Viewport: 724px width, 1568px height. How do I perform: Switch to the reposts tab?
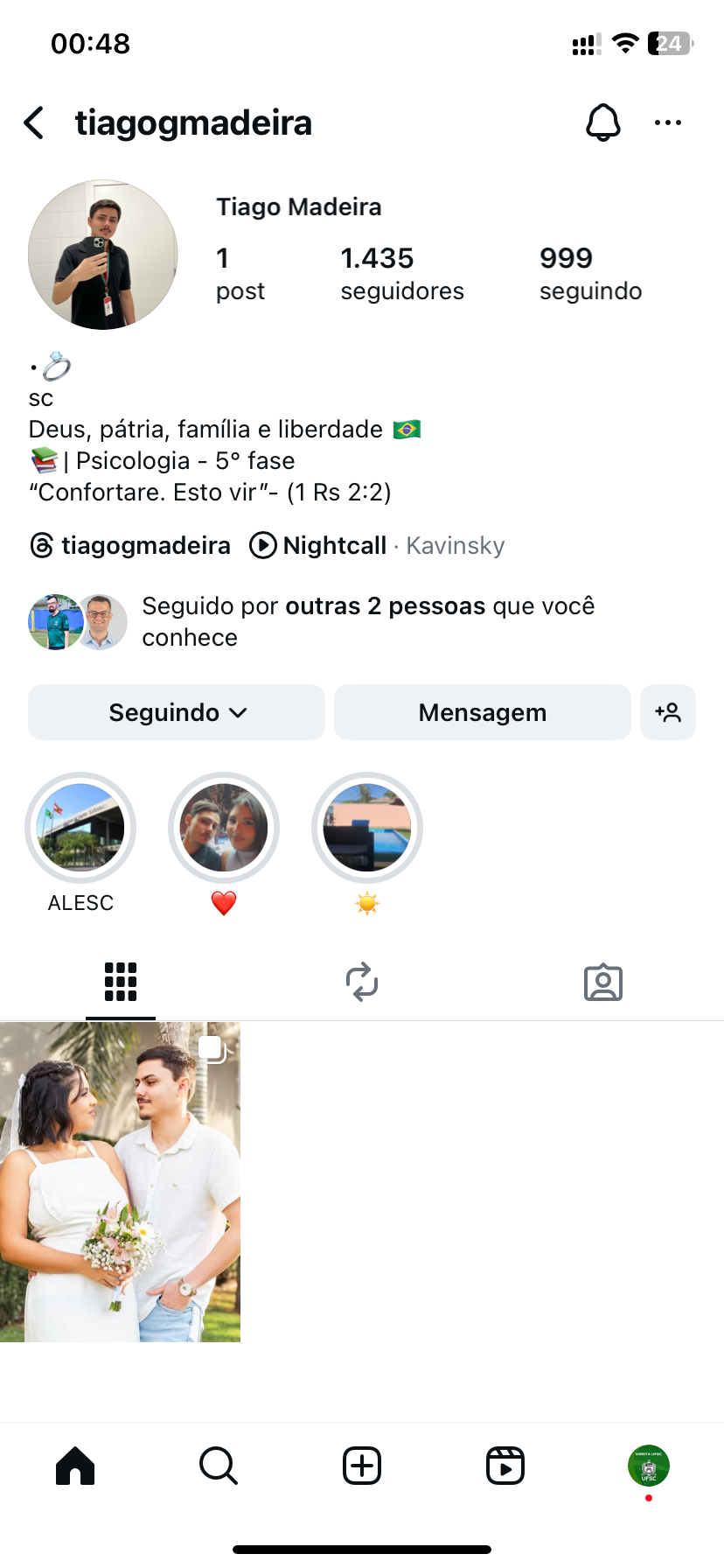click(x=361, y=982)
